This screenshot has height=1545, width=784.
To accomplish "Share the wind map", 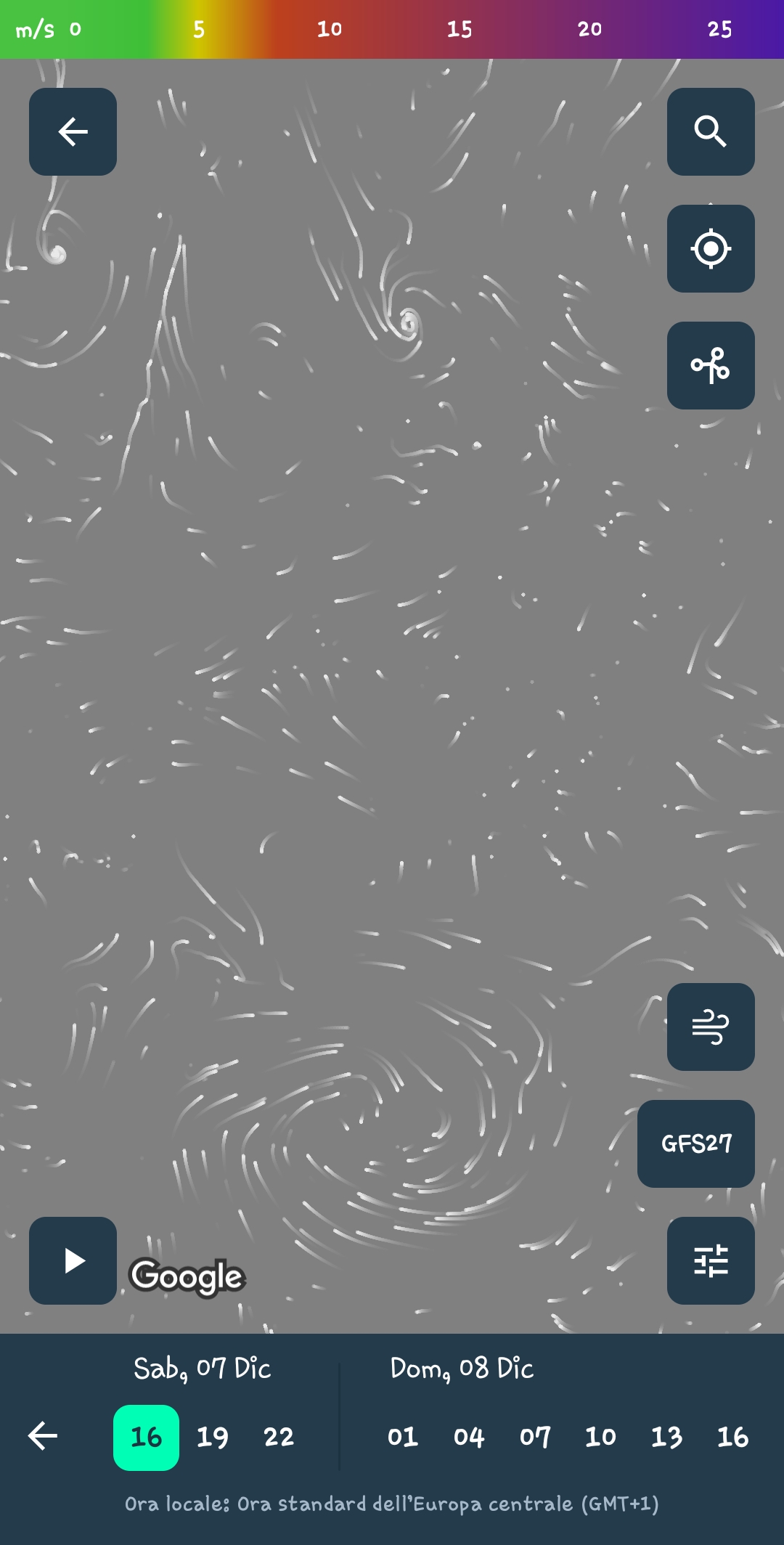I will pyautogui.click(x=711, y=365).
